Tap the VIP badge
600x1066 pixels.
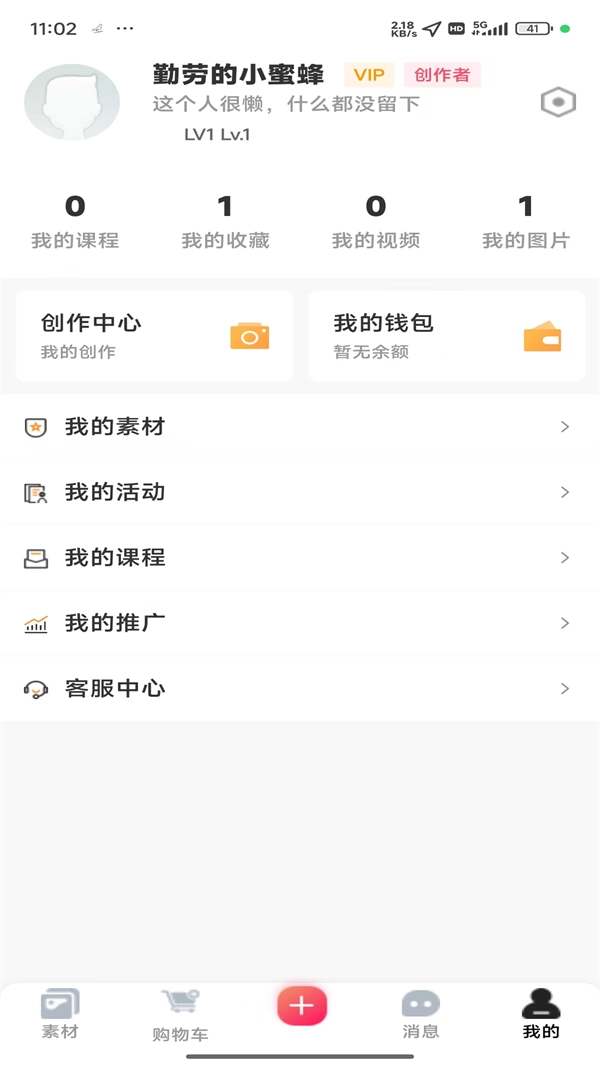pos(369,75)
